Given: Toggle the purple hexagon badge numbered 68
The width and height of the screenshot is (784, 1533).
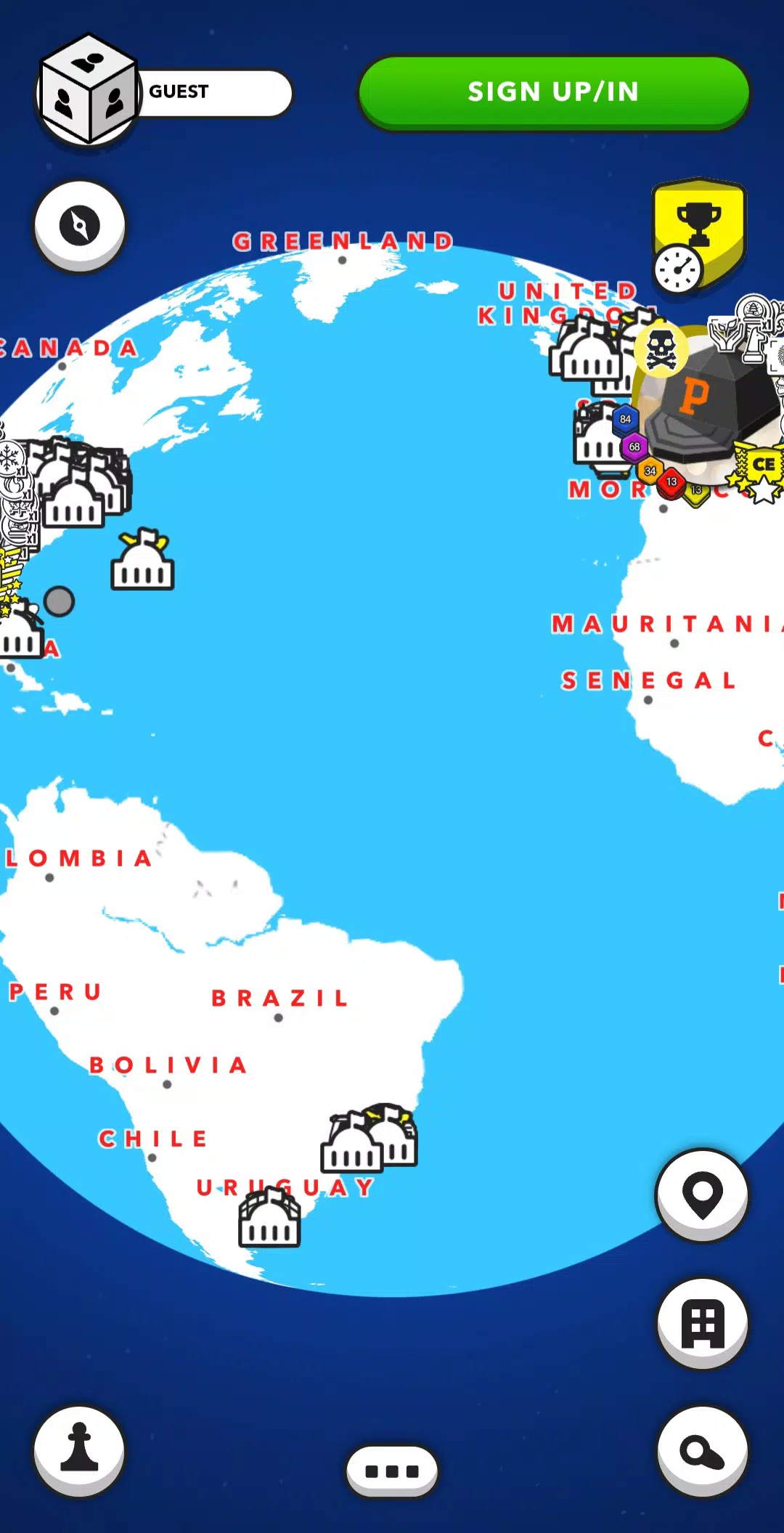Looking at the screenshot, I should tap(634, 448).
